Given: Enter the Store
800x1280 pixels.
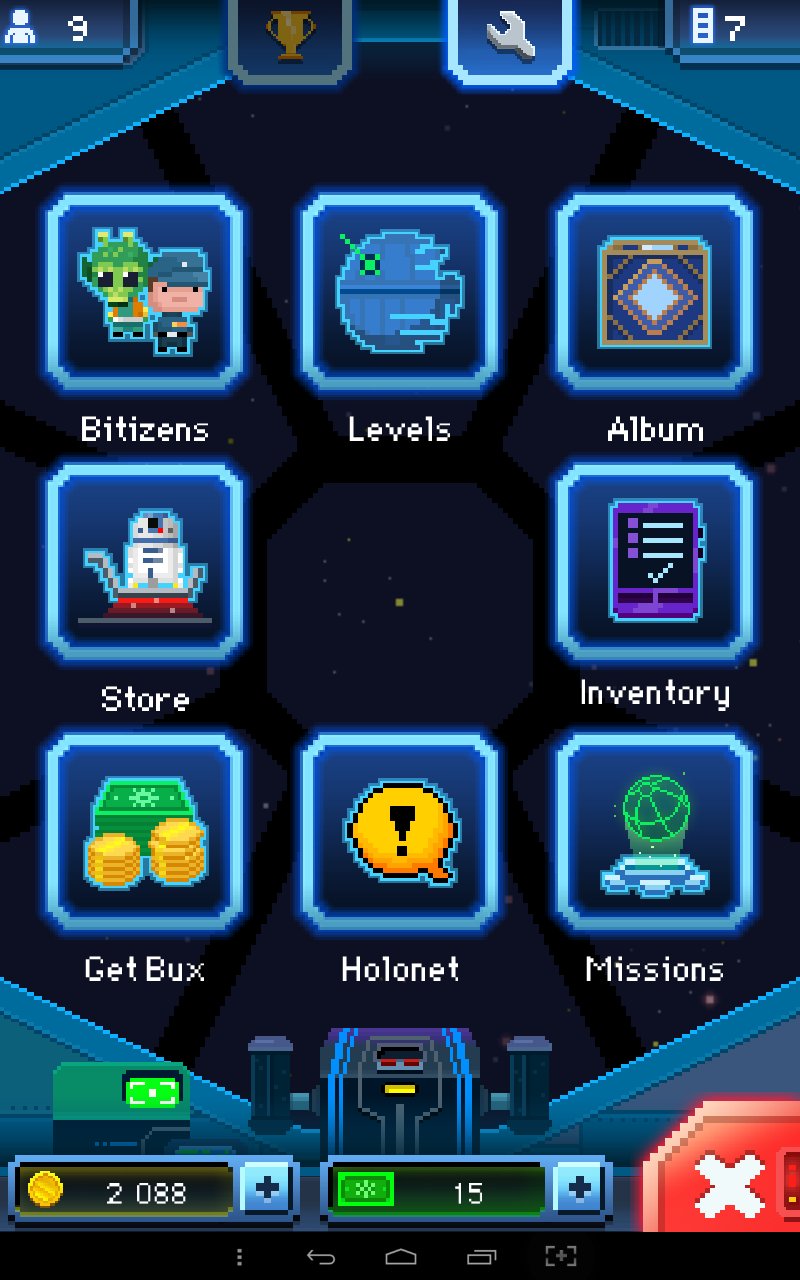Looking at the screenshot, I should click(145, 562).
